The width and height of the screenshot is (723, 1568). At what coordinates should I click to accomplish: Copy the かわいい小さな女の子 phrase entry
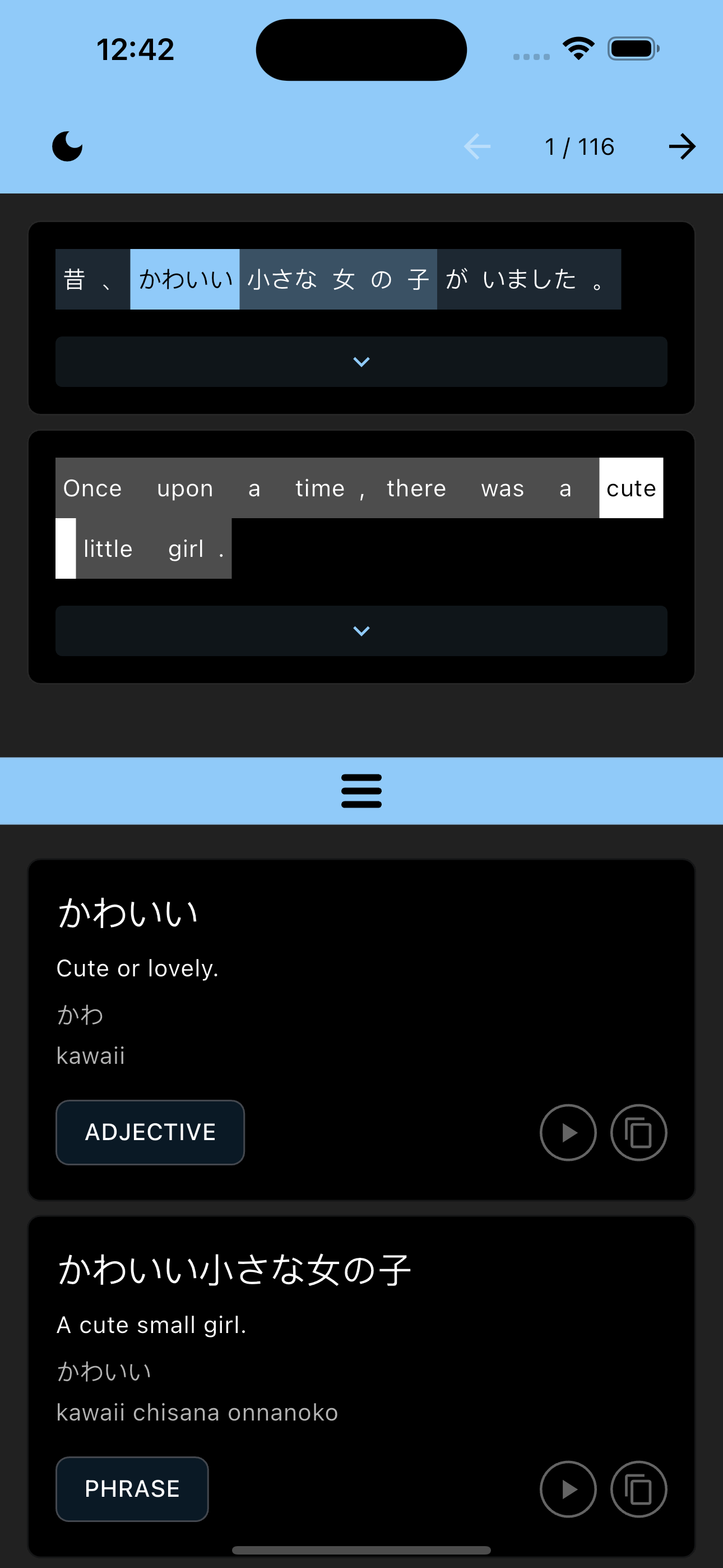(x=638, y=1489)
